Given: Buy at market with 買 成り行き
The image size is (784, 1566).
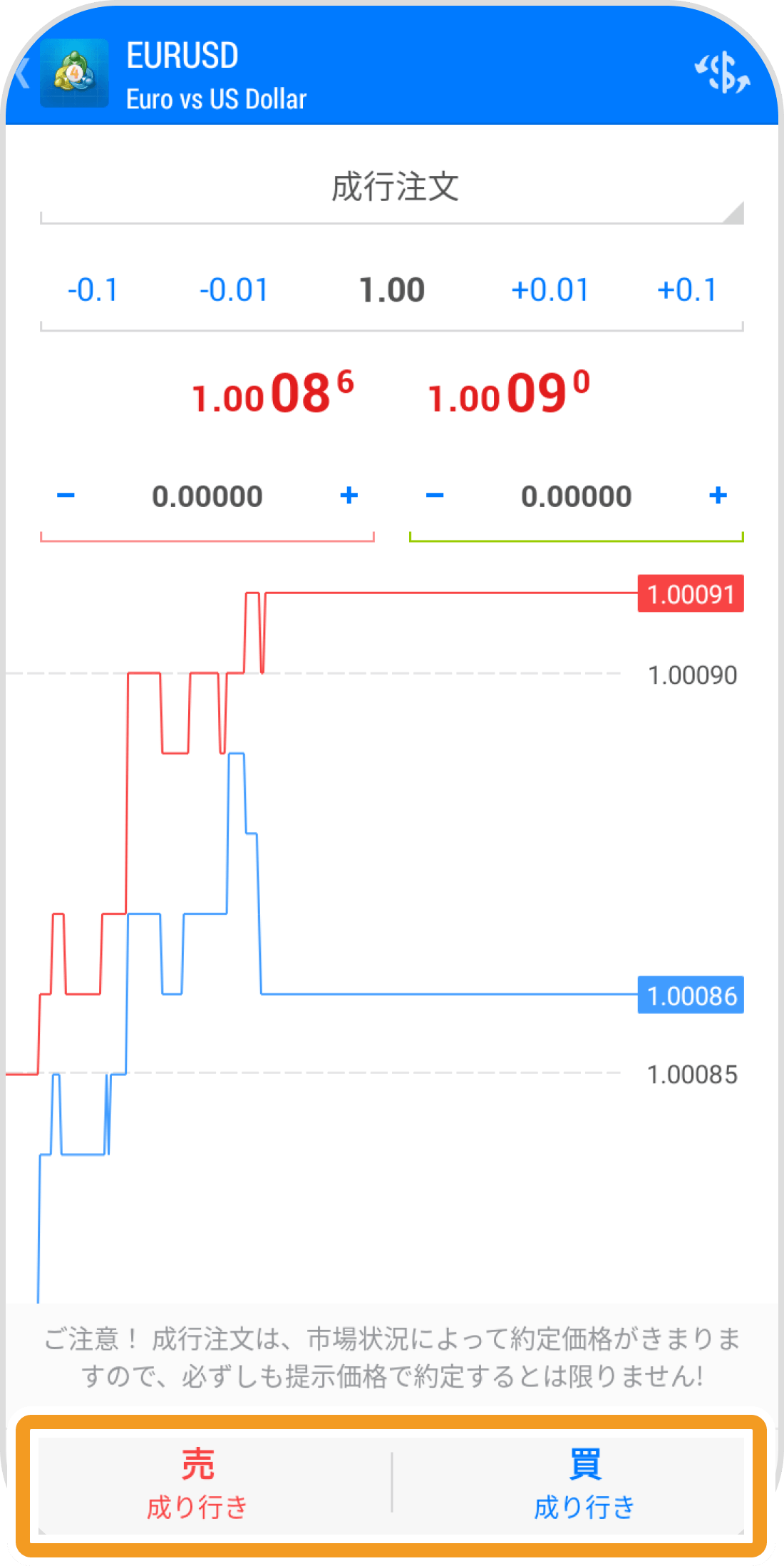Looking at the screenshot, I should tap(584, 1485).
